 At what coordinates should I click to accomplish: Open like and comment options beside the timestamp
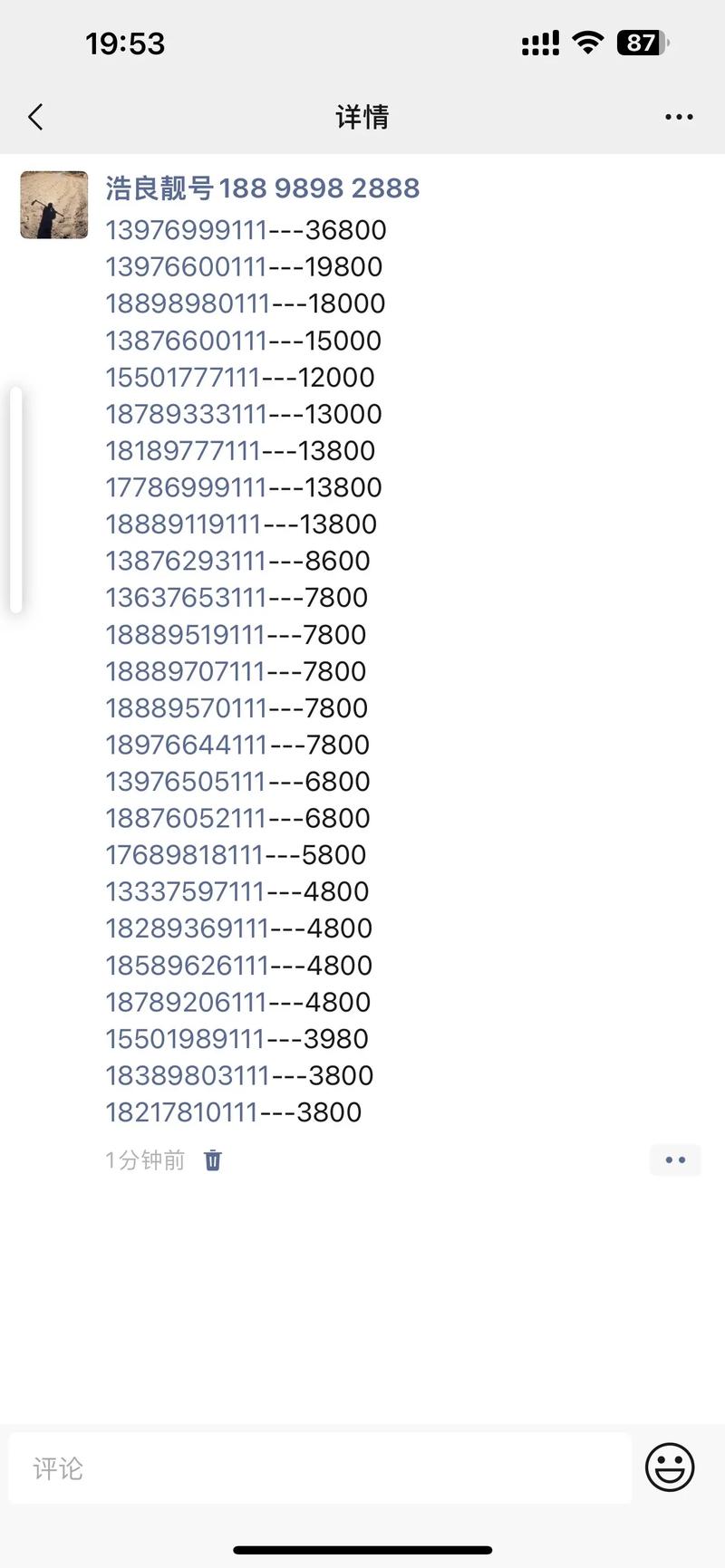675,1159
